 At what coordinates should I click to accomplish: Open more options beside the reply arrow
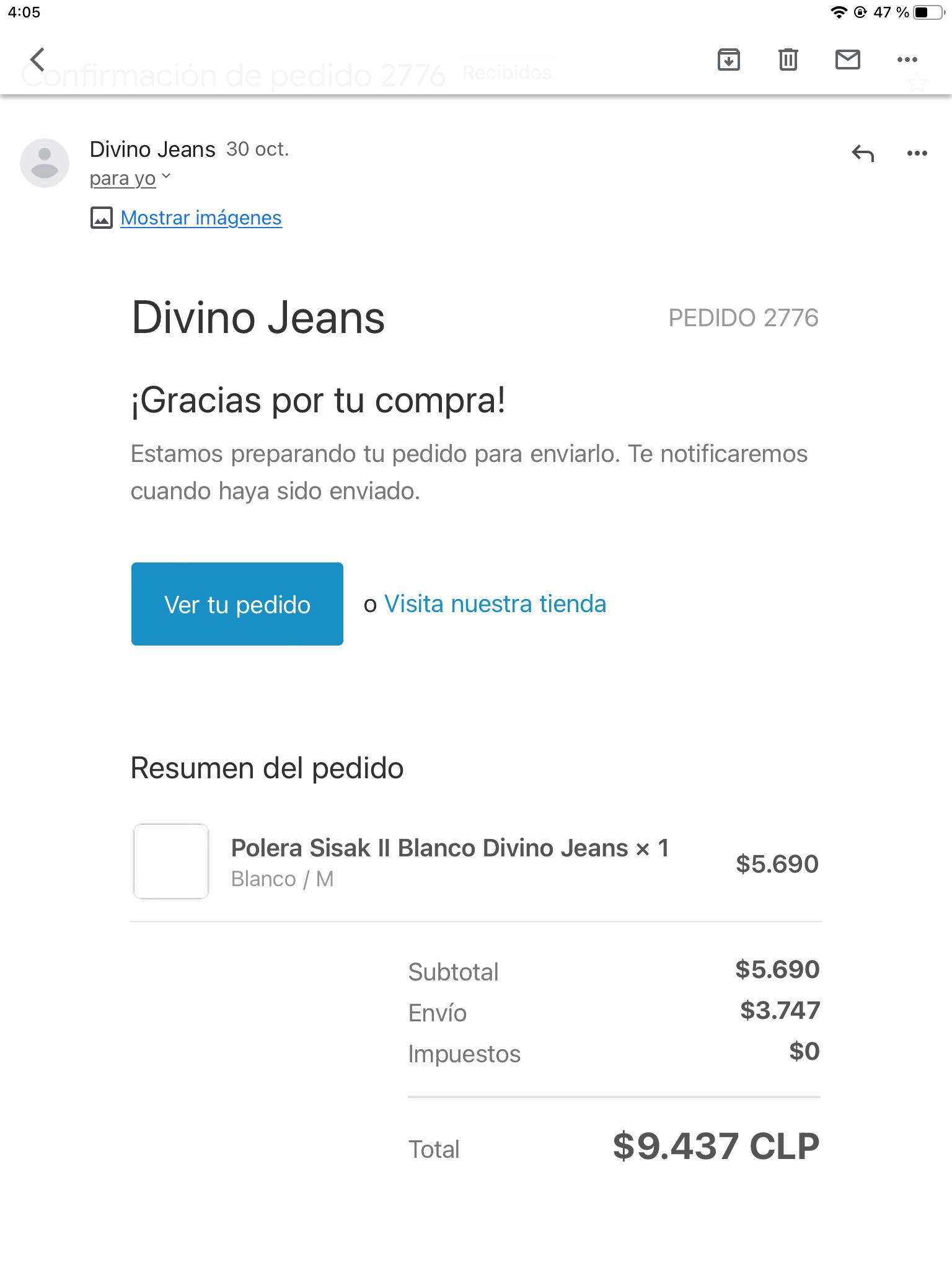tap(917, 153)
